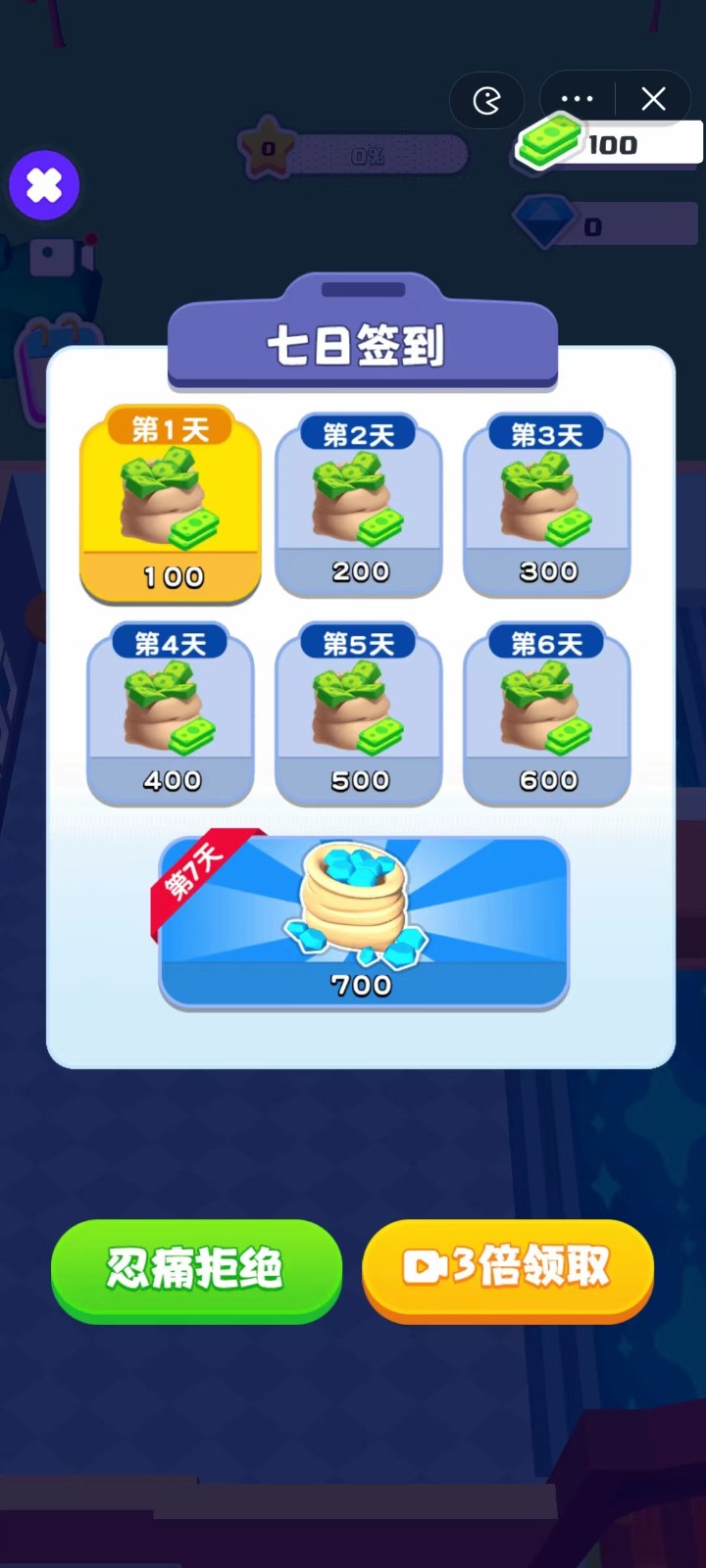This screenshot has width=706, height=1568.
Task: Close the mini-game with the top-right X
Action: [653, 99]
